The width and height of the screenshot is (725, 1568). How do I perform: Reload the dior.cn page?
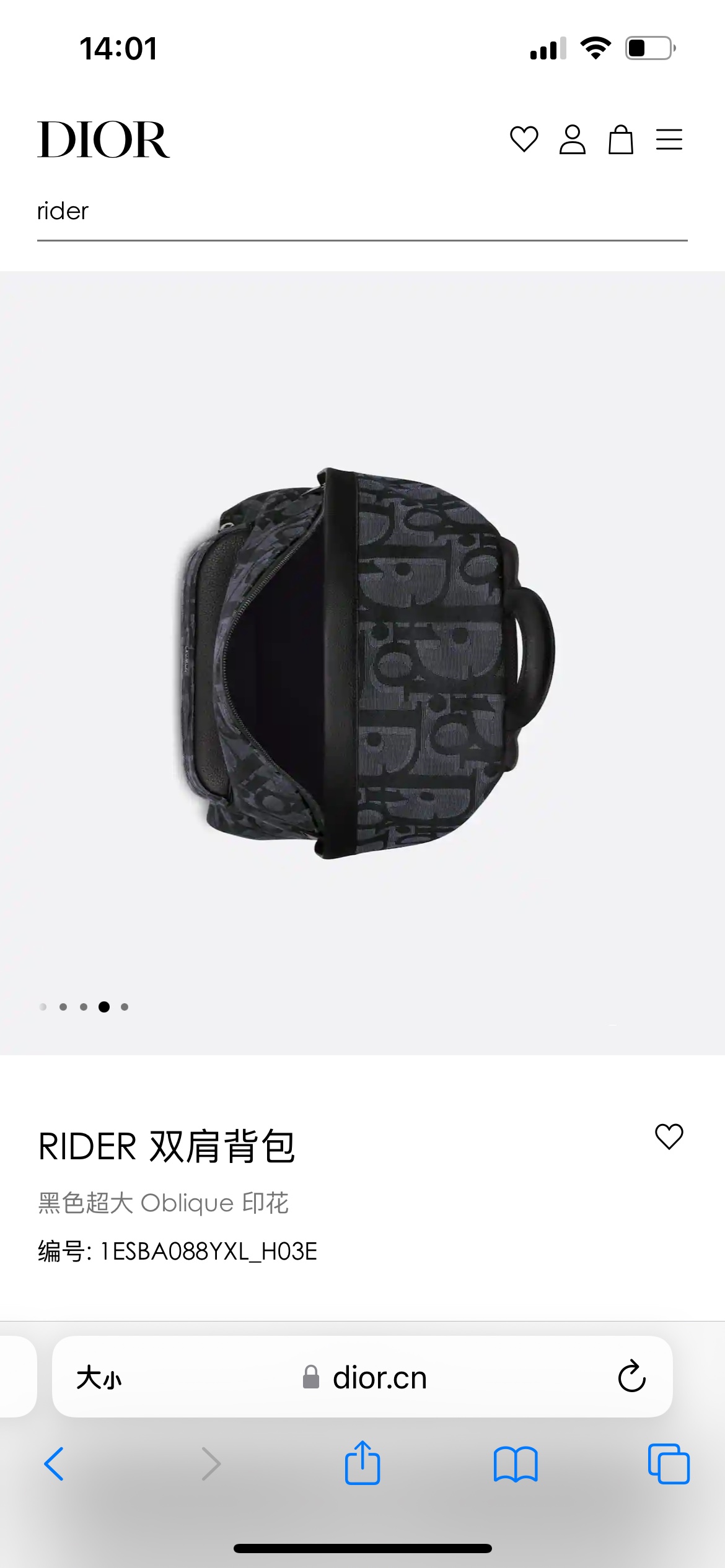[631, 1377]
